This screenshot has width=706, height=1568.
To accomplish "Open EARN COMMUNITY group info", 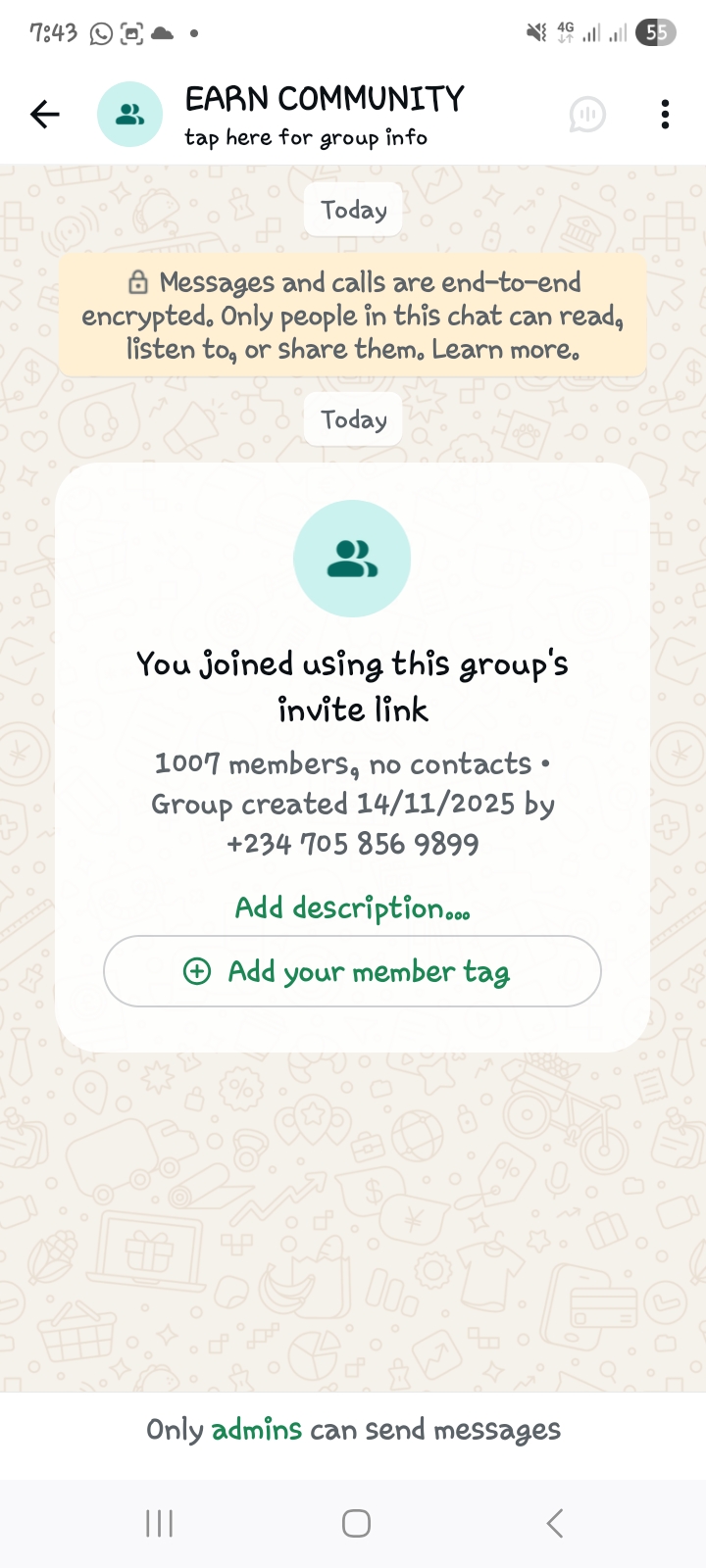I will (x=324, y=115).
